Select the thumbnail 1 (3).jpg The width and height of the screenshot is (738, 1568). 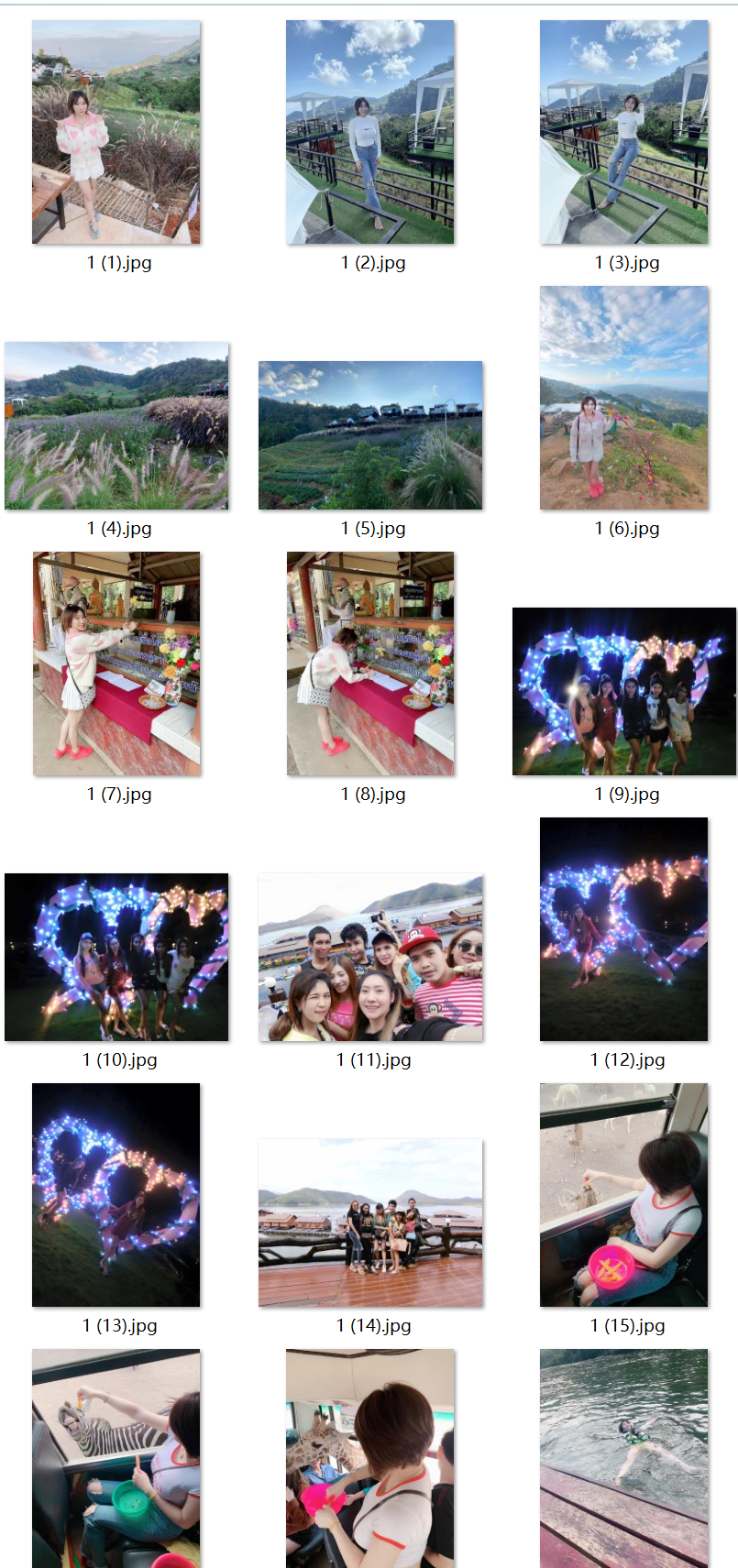624,132
